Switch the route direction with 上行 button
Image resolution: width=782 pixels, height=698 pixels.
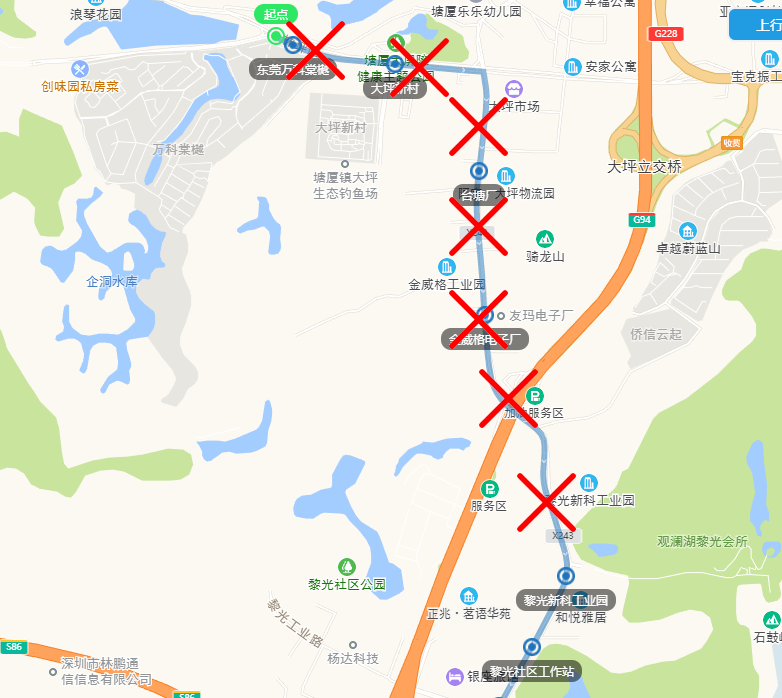click(x=757, y=26)
